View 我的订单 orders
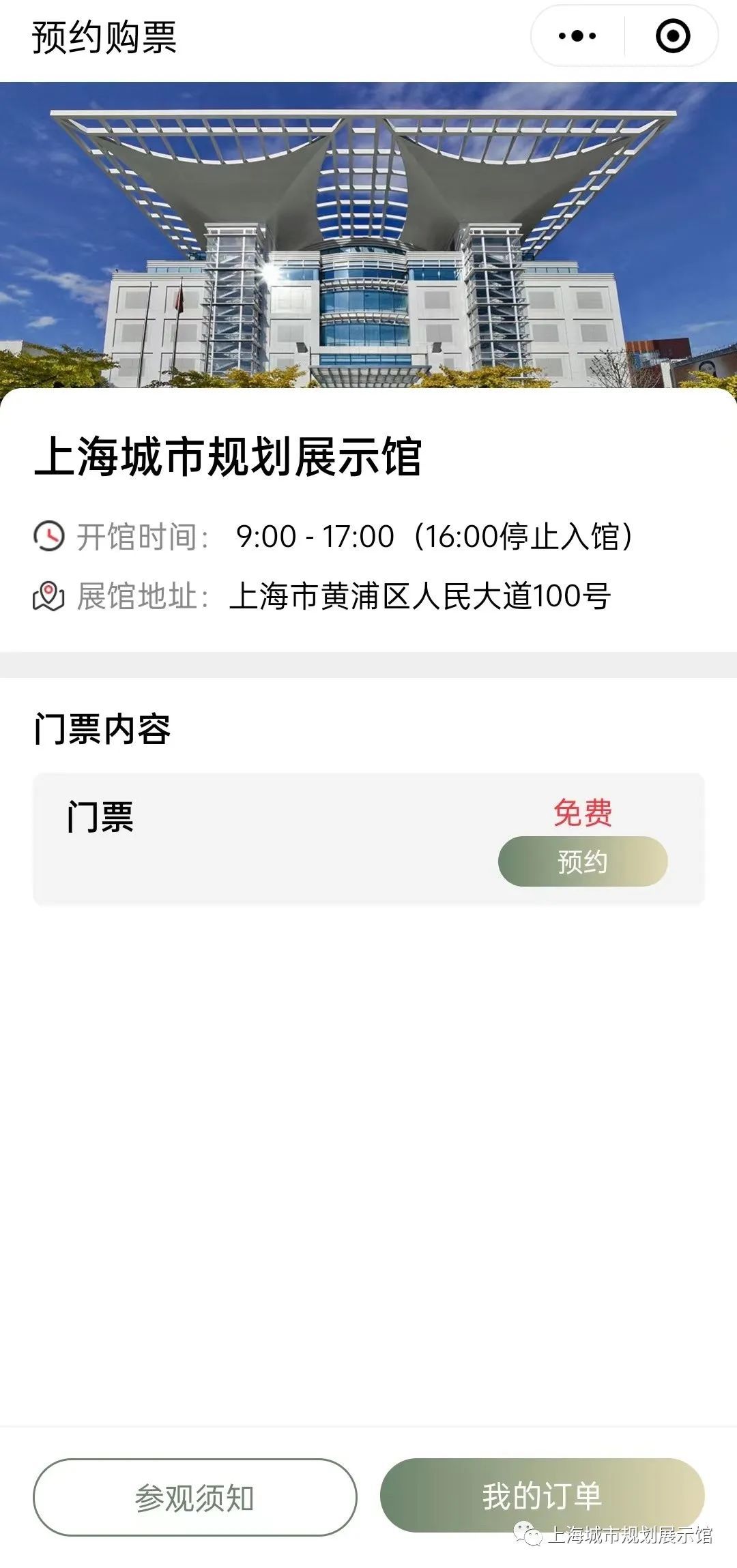The width and height of the screenshot is (737, 1568). tap(542, 1494)
